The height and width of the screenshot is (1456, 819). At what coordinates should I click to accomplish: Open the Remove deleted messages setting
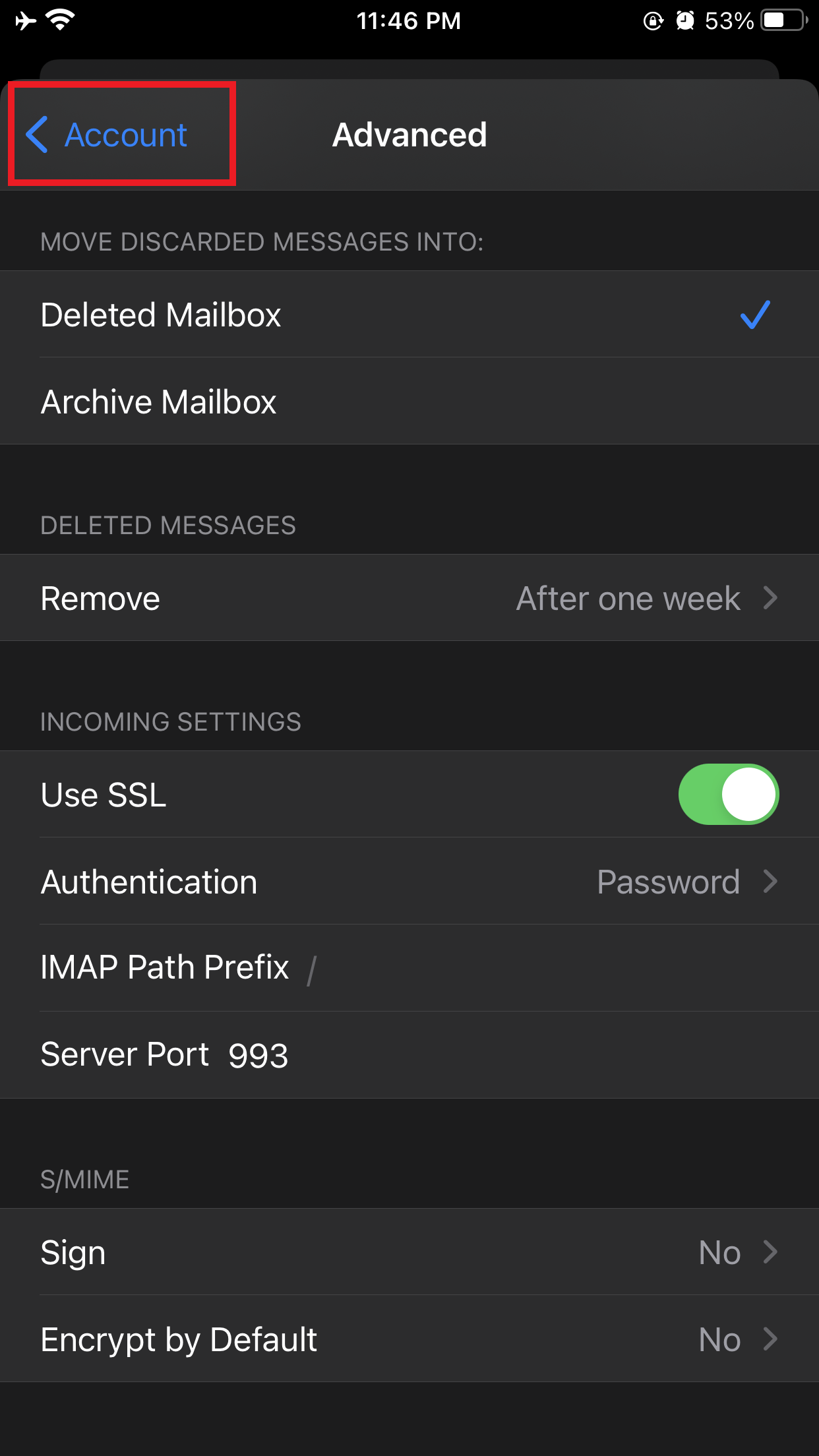pos(409,598)
